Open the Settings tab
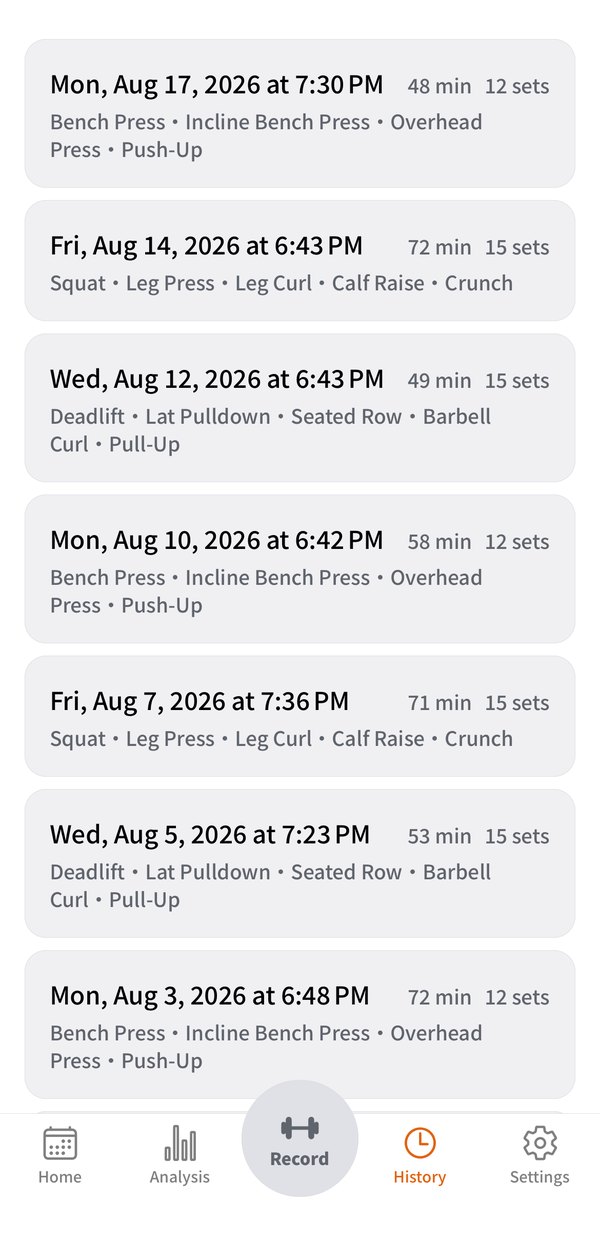The image size is (600, 1241). point(540,1155)
